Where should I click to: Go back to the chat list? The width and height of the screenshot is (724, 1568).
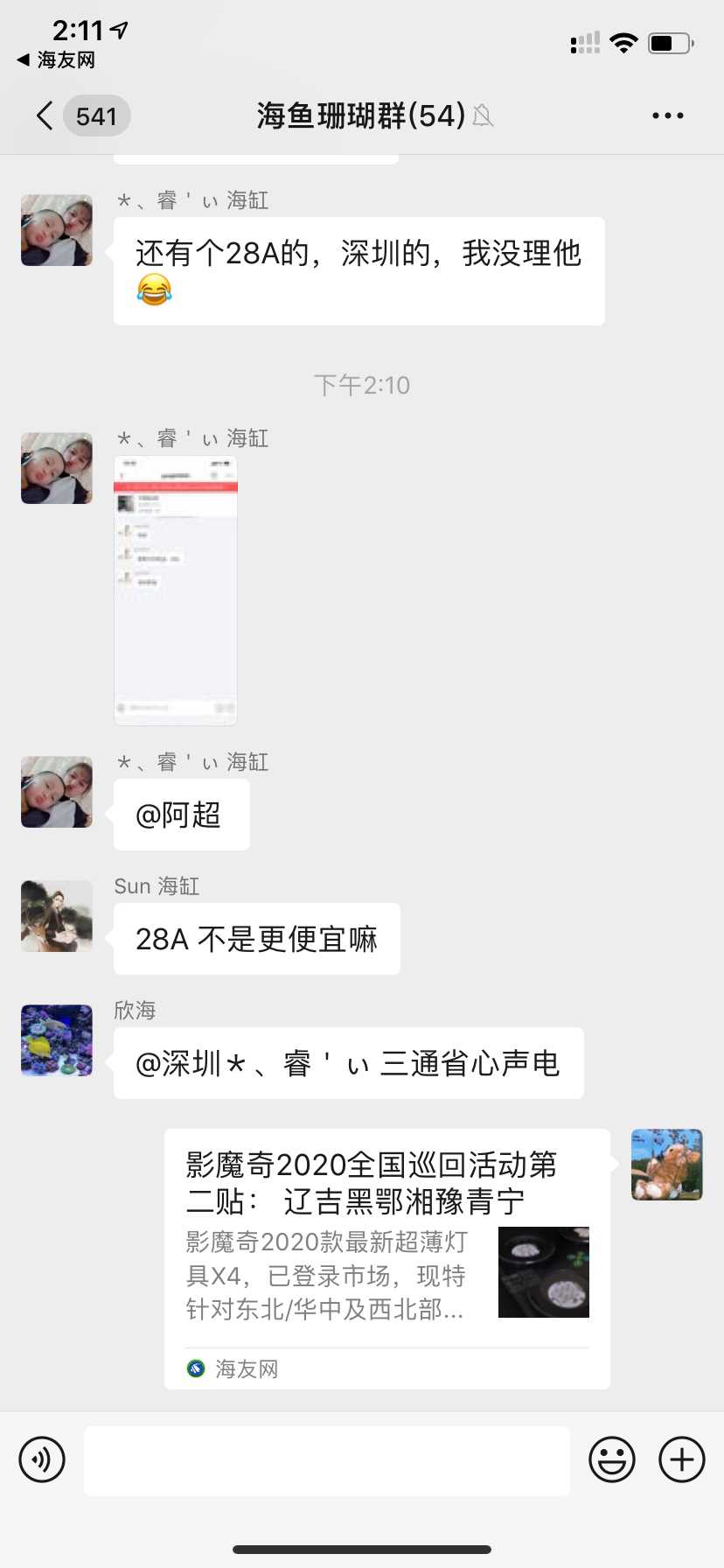45,115
